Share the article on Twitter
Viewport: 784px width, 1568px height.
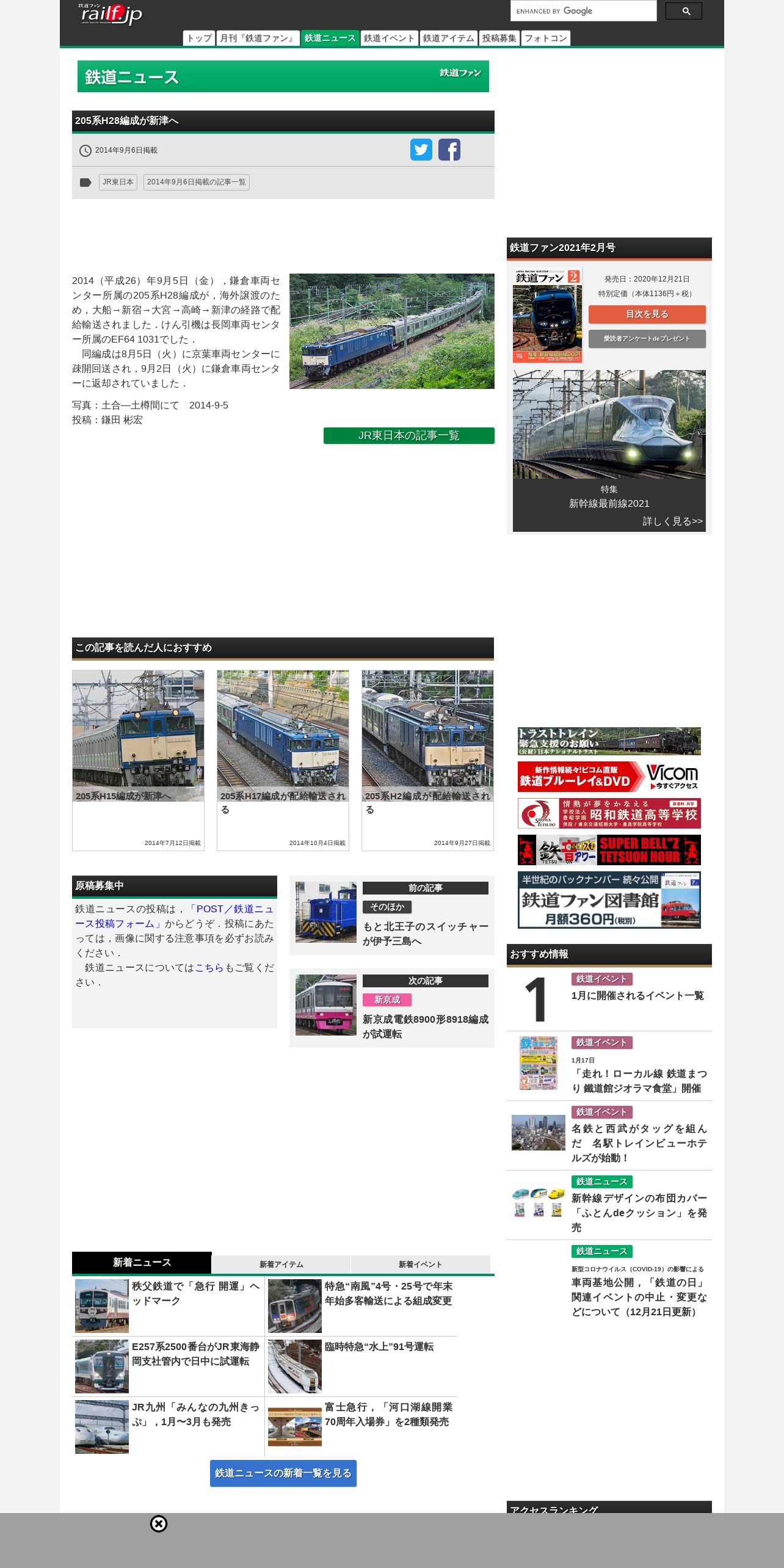pyautogui.click(x=421, y=150)
